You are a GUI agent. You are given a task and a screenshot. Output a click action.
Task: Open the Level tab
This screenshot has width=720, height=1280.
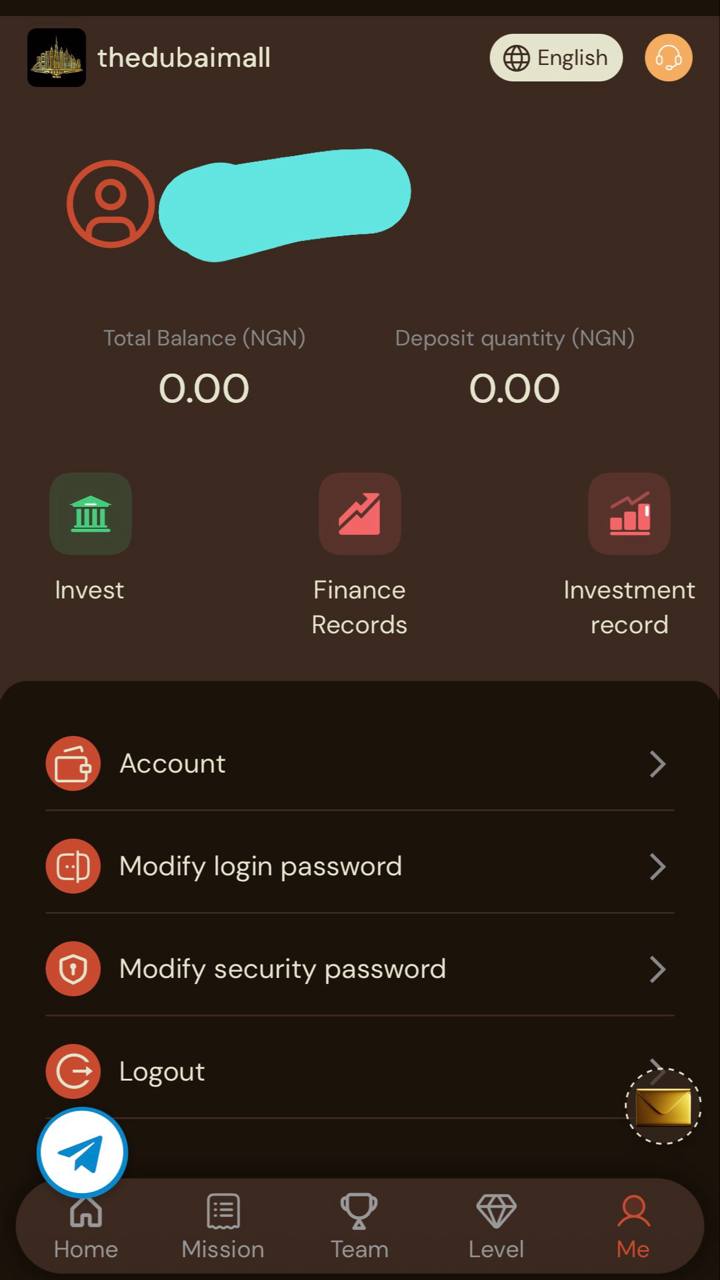click(x=496, y=1228)
